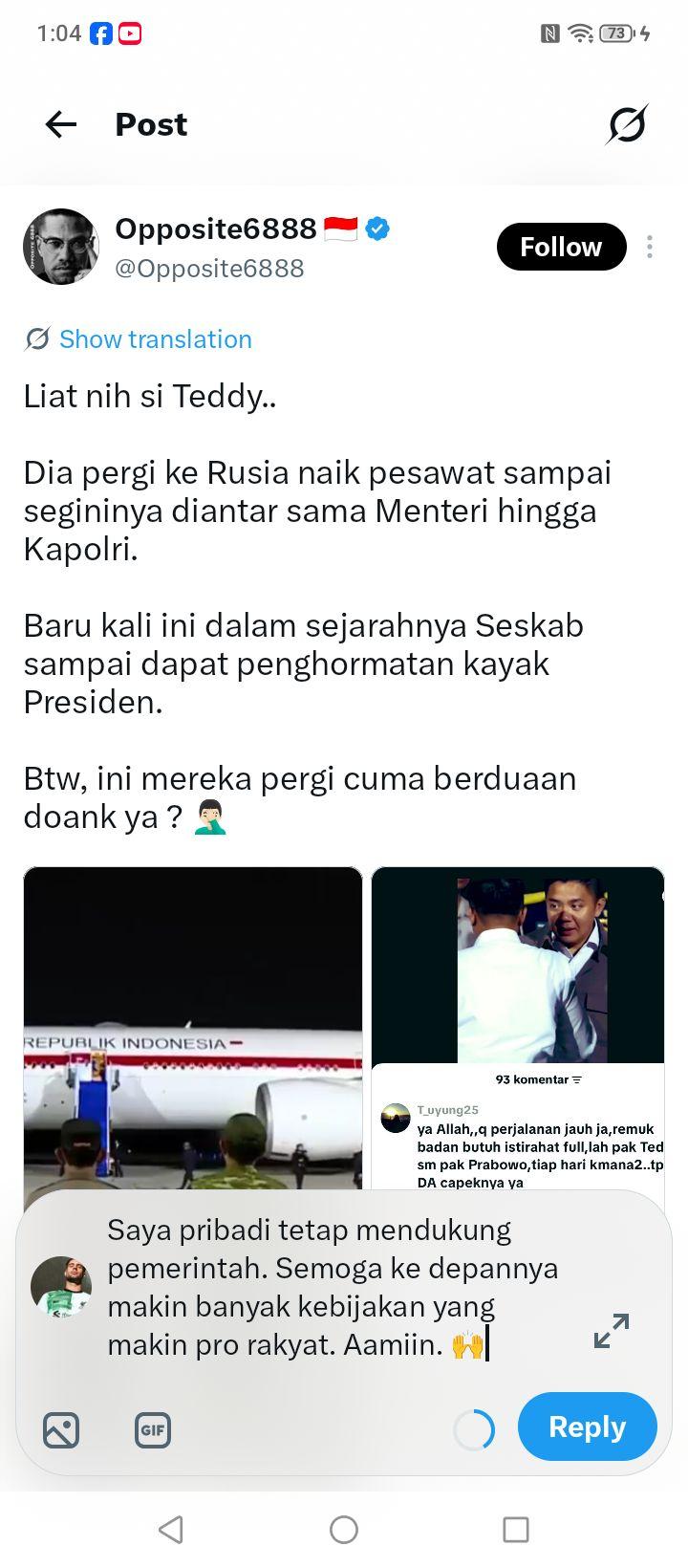
Task: Show translation of the post
Action: (139, 339)
